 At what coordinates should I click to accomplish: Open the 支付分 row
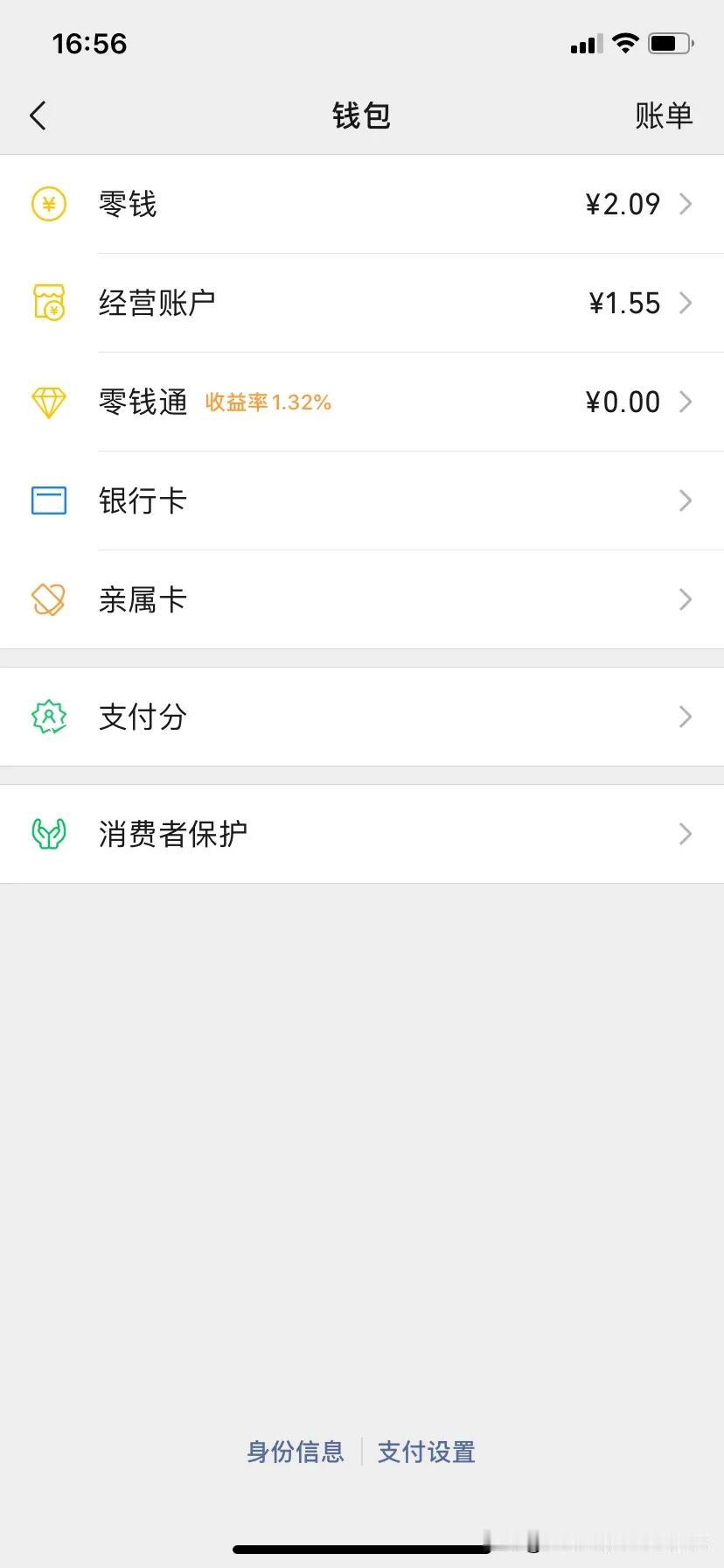(x=362, y=717)
